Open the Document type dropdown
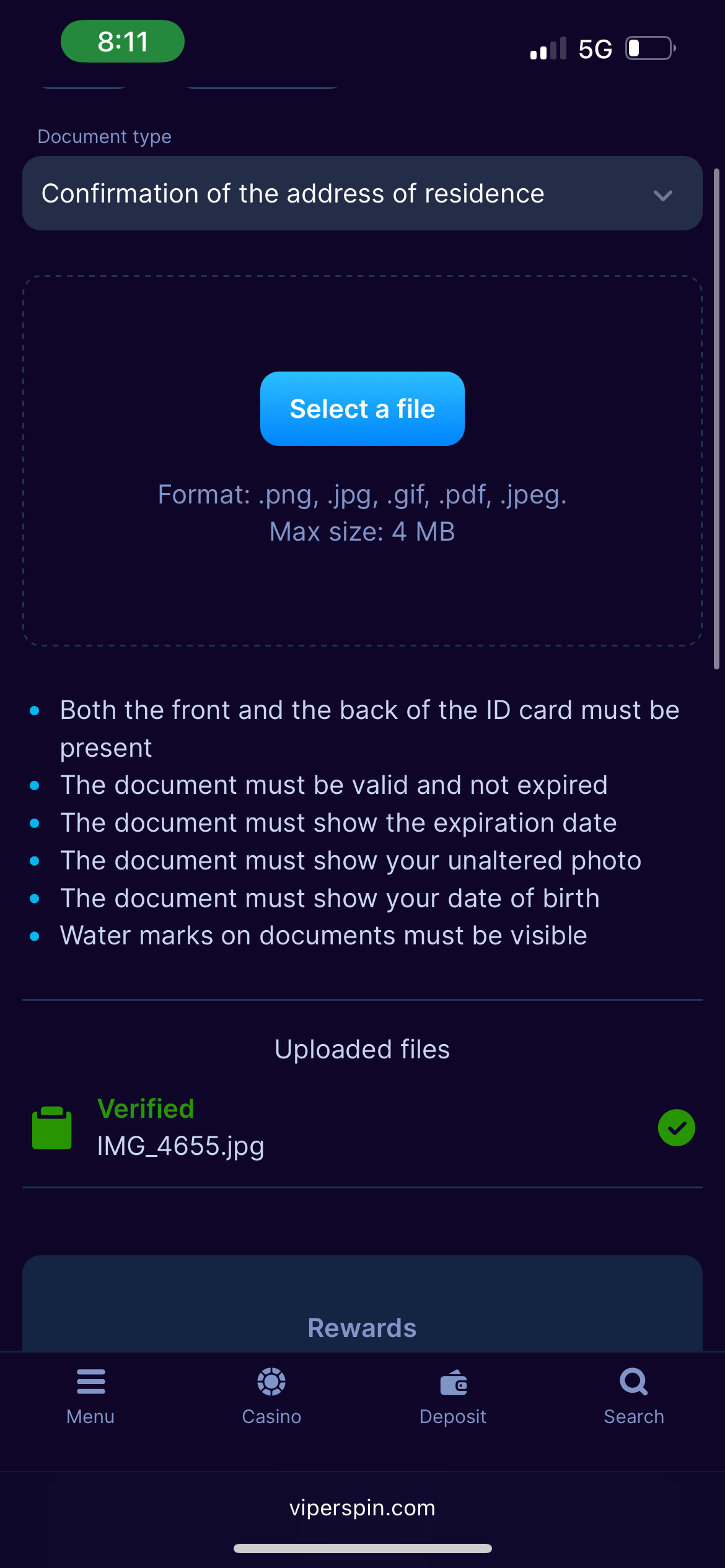 coord(362,193)
